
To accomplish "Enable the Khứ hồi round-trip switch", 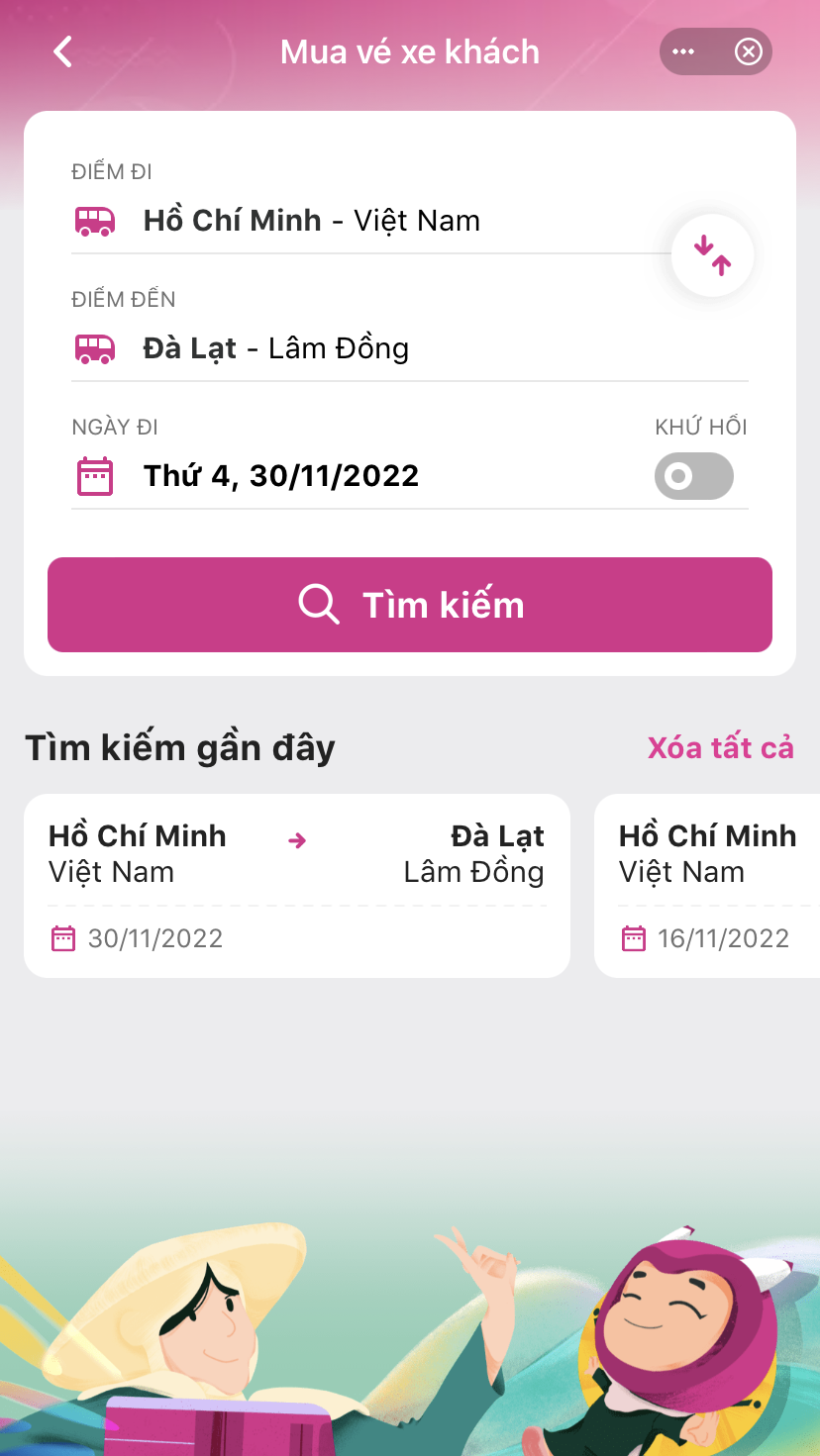I will 693,476.
